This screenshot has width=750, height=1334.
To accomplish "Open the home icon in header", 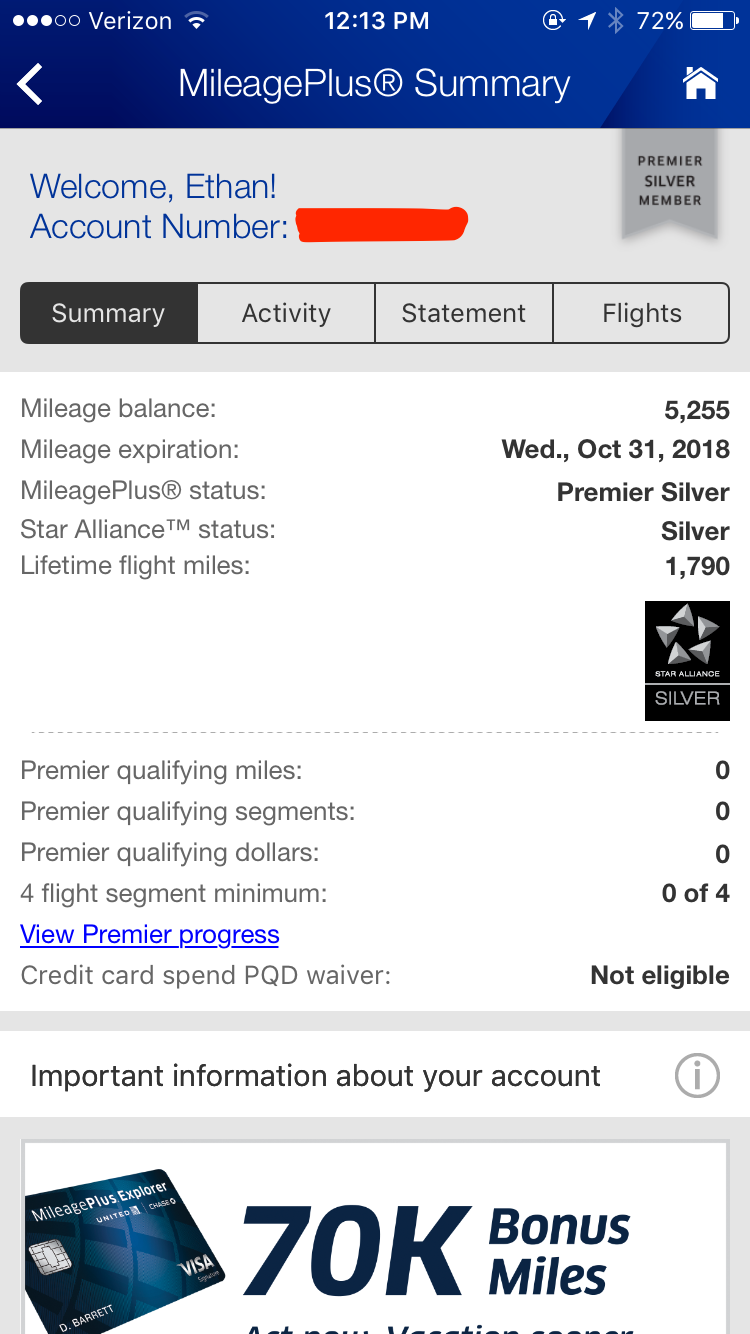I will (x=700, y=84).
